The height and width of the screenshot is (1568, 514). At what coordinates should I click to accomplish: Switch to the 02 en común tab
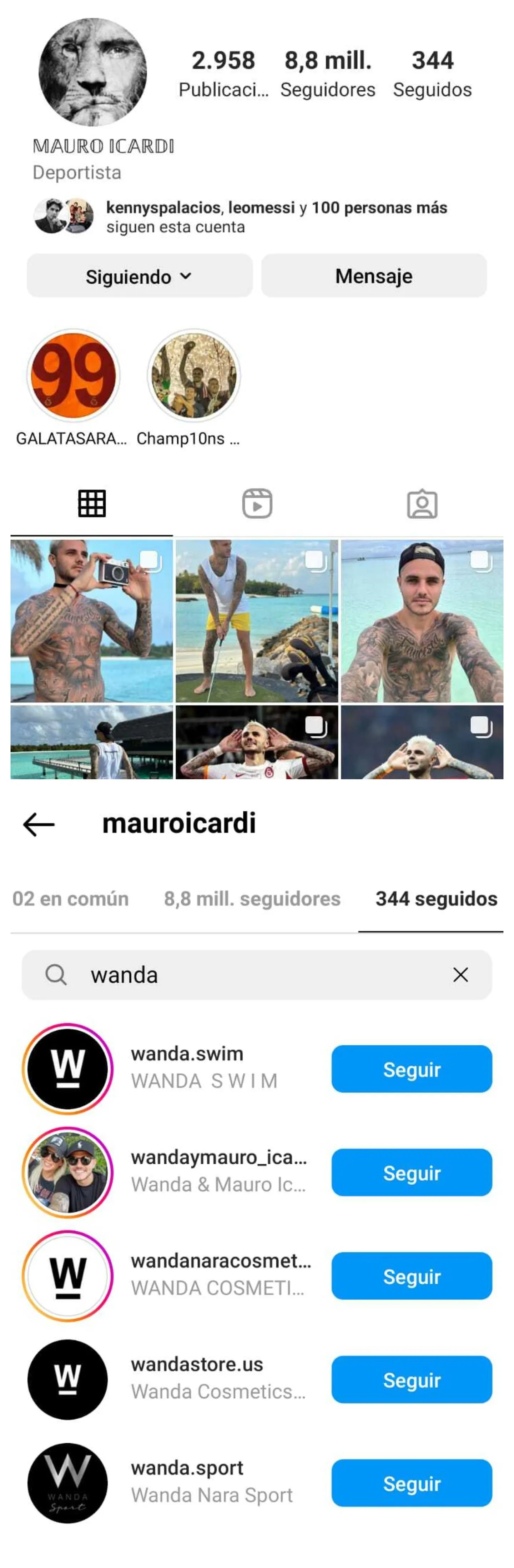click(x=71, y=899)
